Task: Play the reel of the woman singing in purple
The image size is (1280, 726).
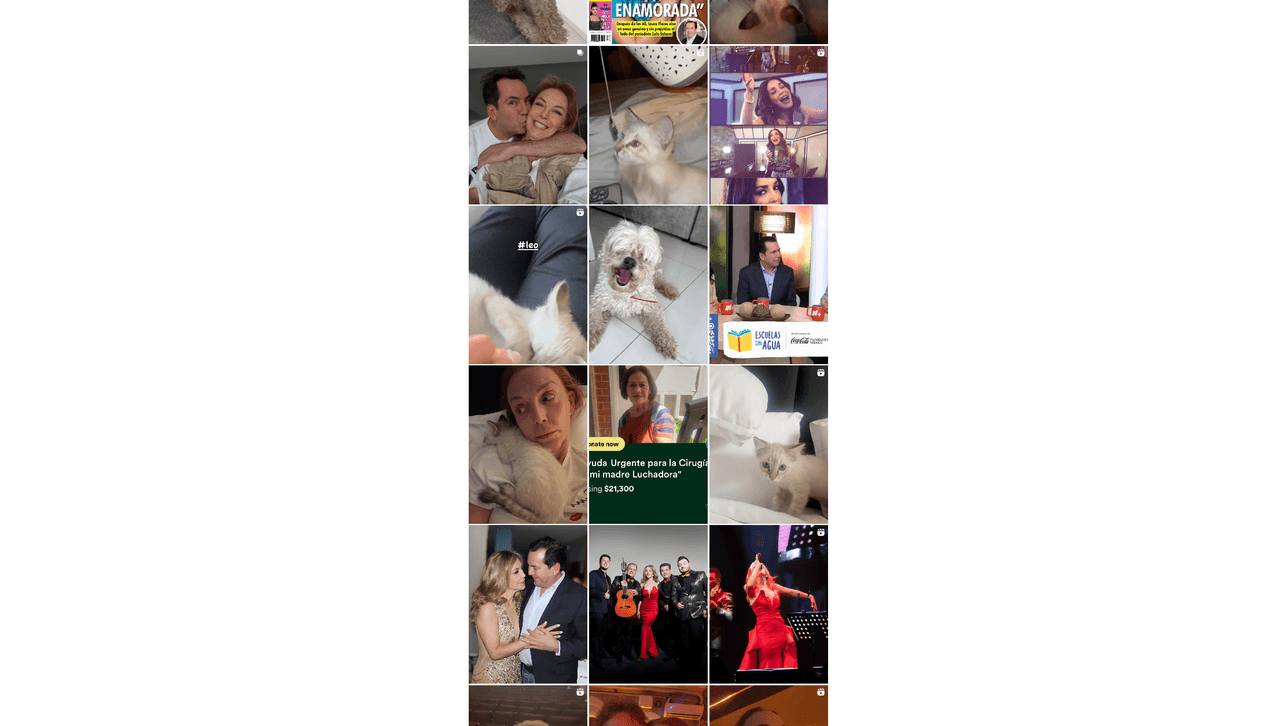Action: [x=768, y=125]
